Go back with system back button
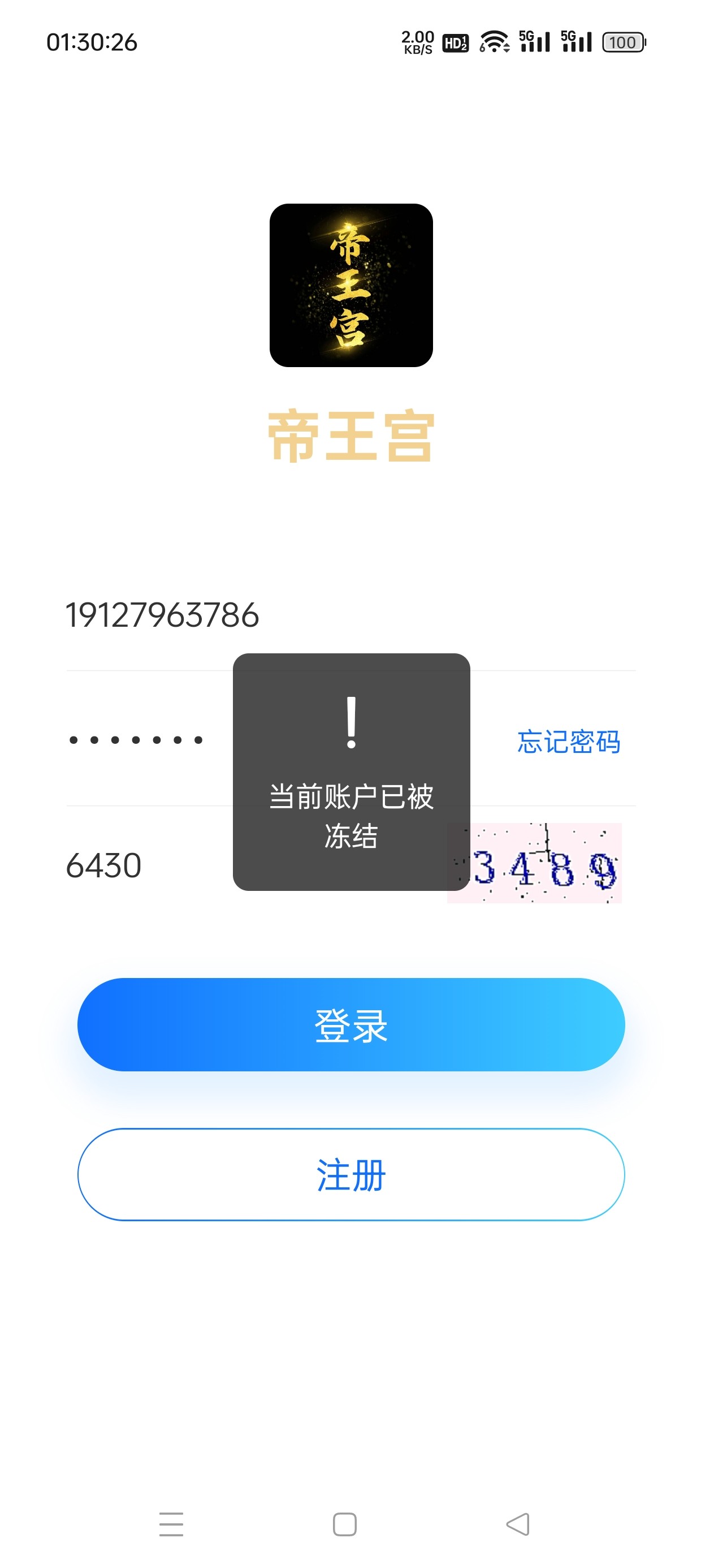This screenshot has height=1568, width=701. 518,1524
